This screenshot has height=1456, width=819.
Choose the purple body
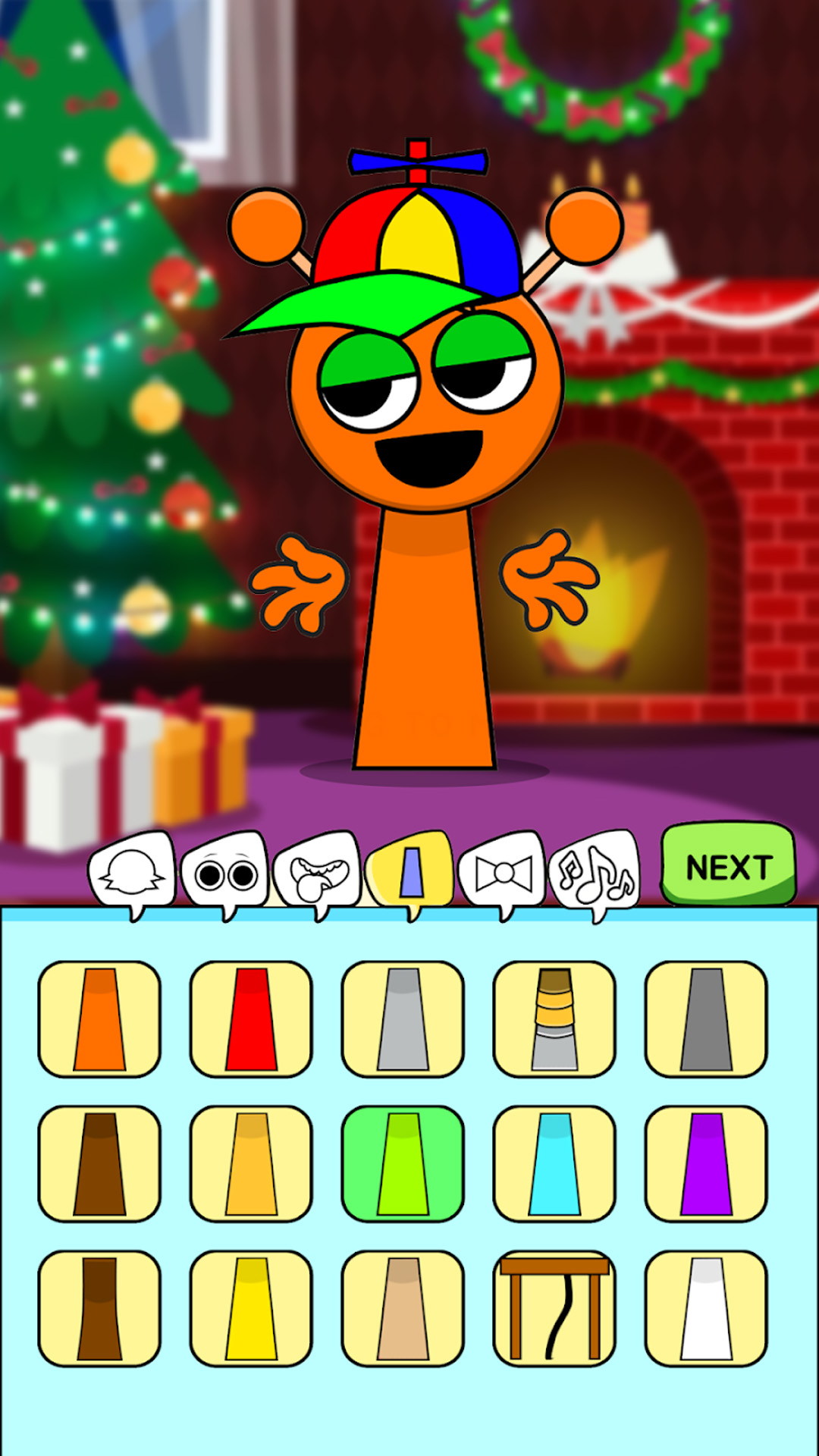pos(706,1164)
